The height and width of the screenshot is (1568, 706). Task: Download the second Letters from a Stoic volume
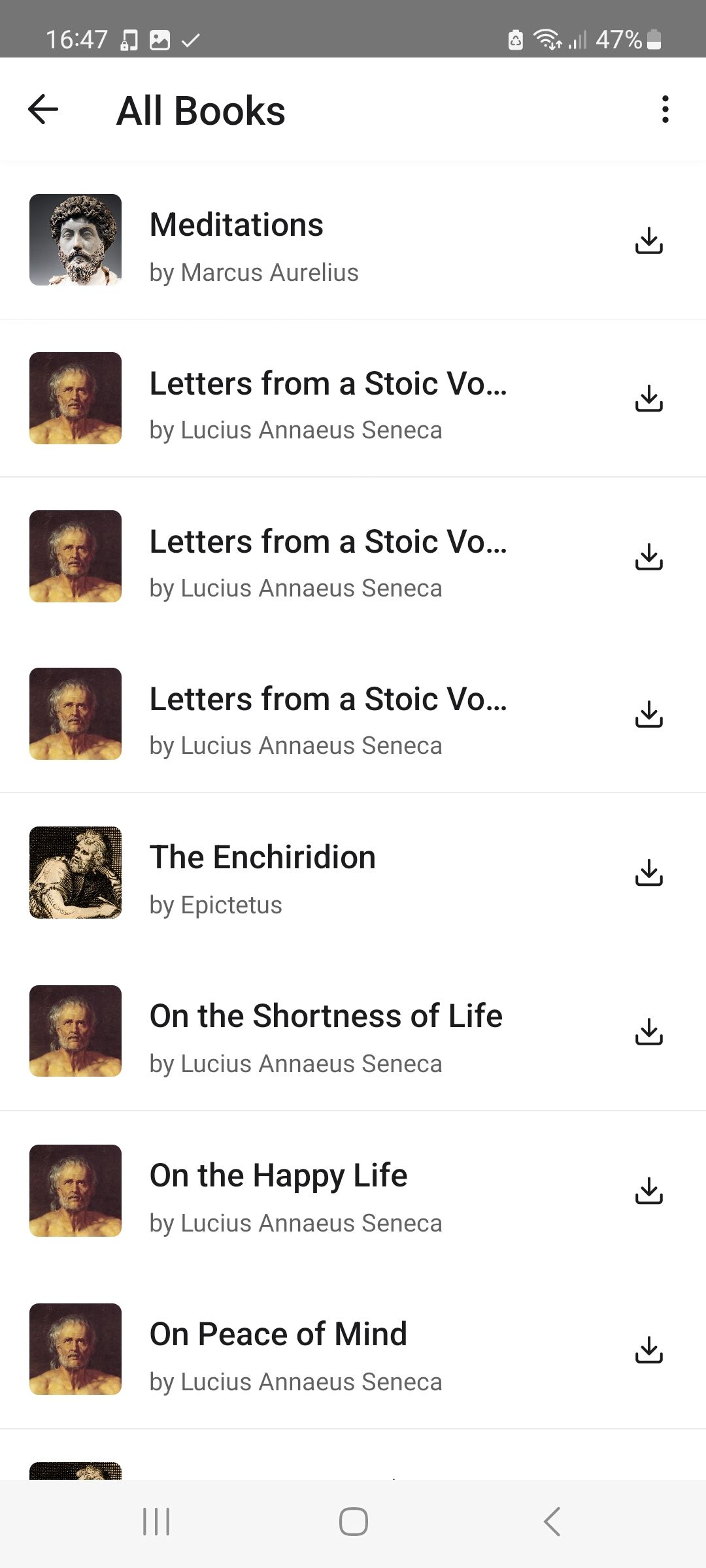649,556
